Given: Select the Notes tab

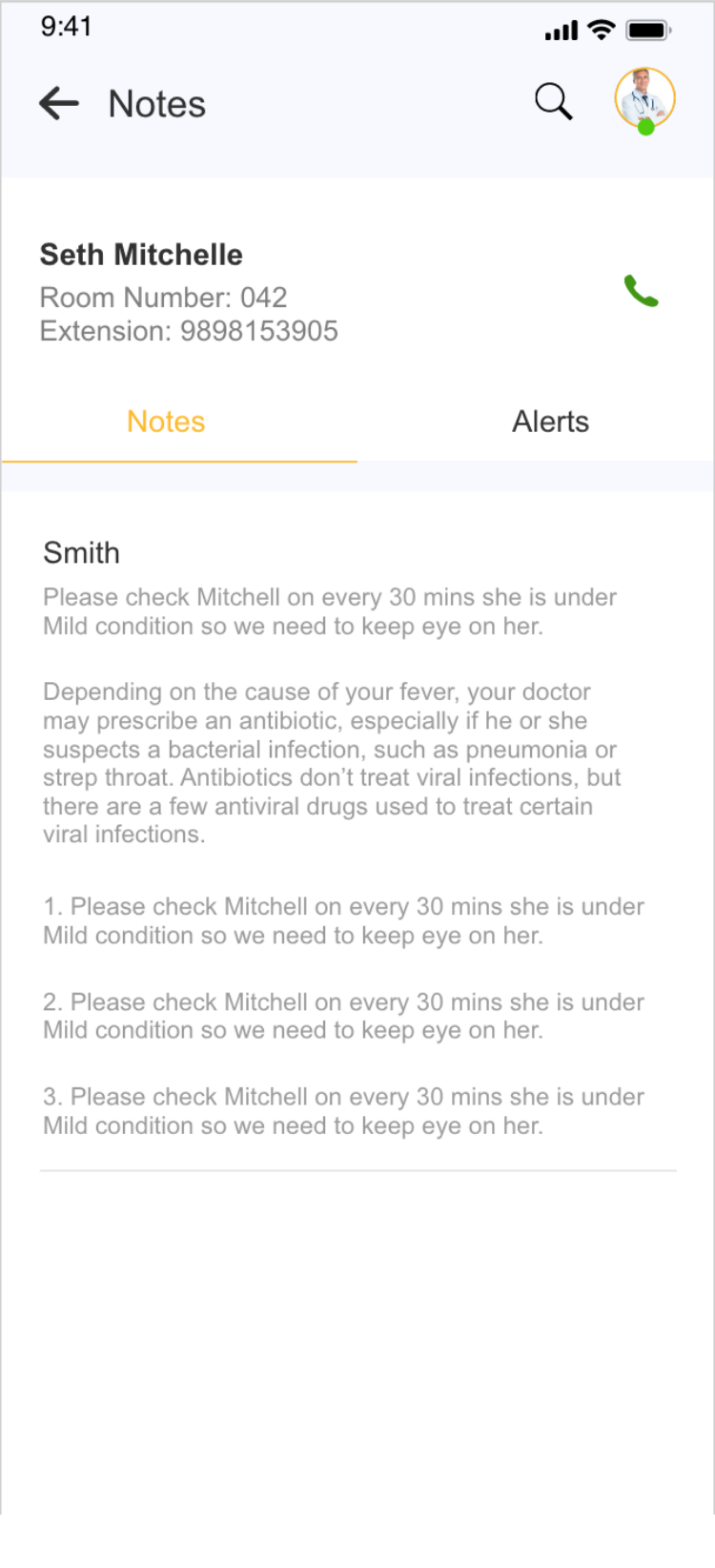Looking at the screenshot, I should 166,422.
